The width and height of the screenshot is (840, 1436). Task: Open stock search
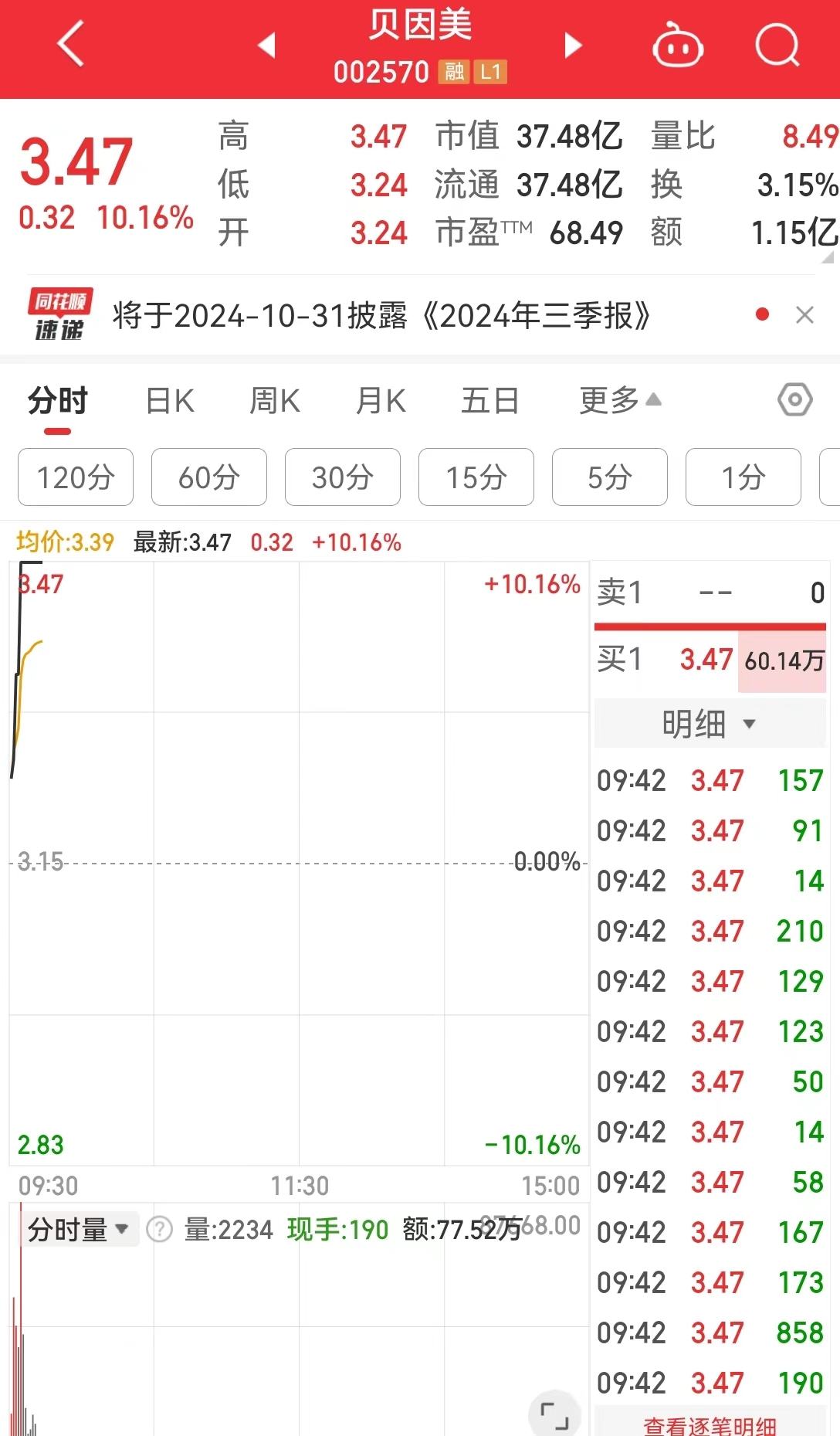(777, 45)
